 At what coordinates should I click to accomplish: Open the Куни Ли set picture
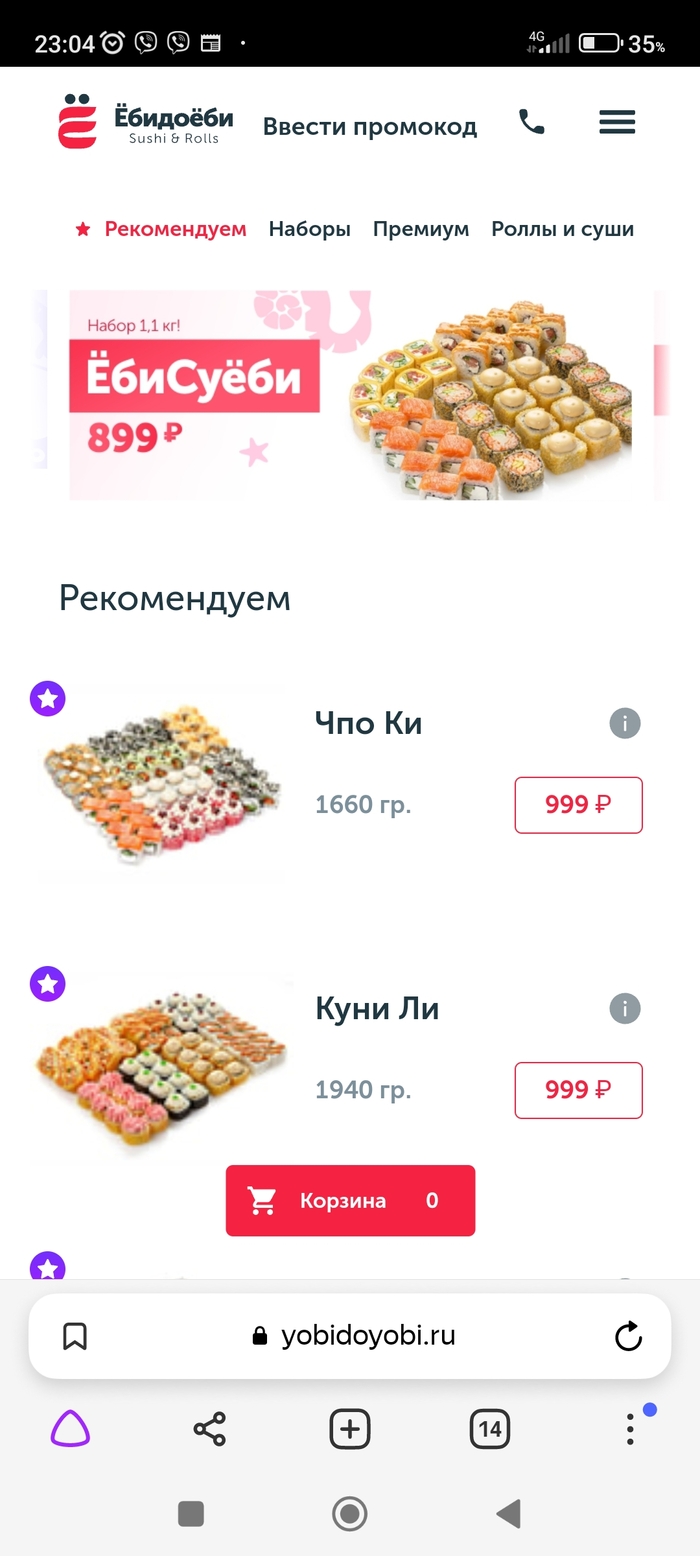160,1065
